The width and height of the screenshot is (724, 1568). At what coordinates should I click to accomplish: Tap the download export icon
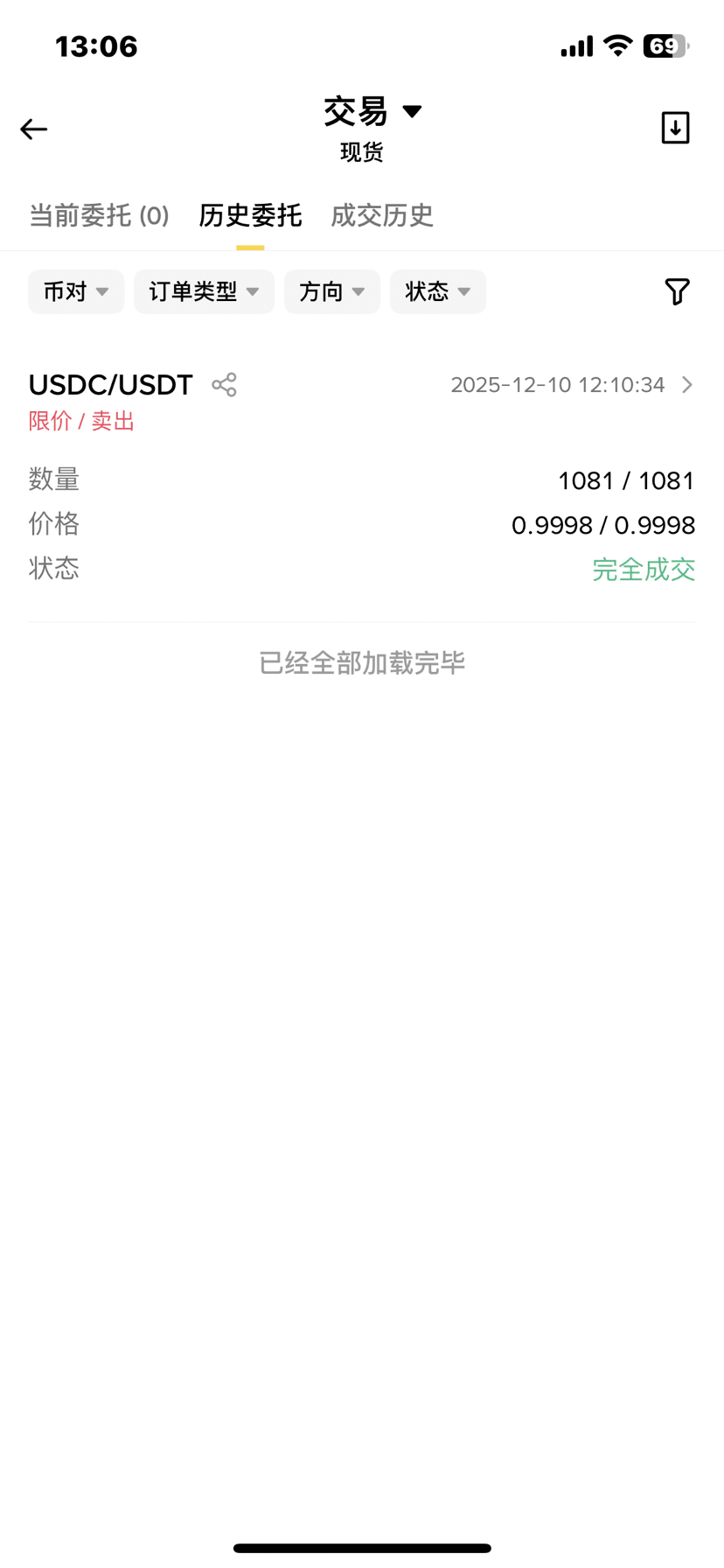pyautogui.click(x=675, y=129)
